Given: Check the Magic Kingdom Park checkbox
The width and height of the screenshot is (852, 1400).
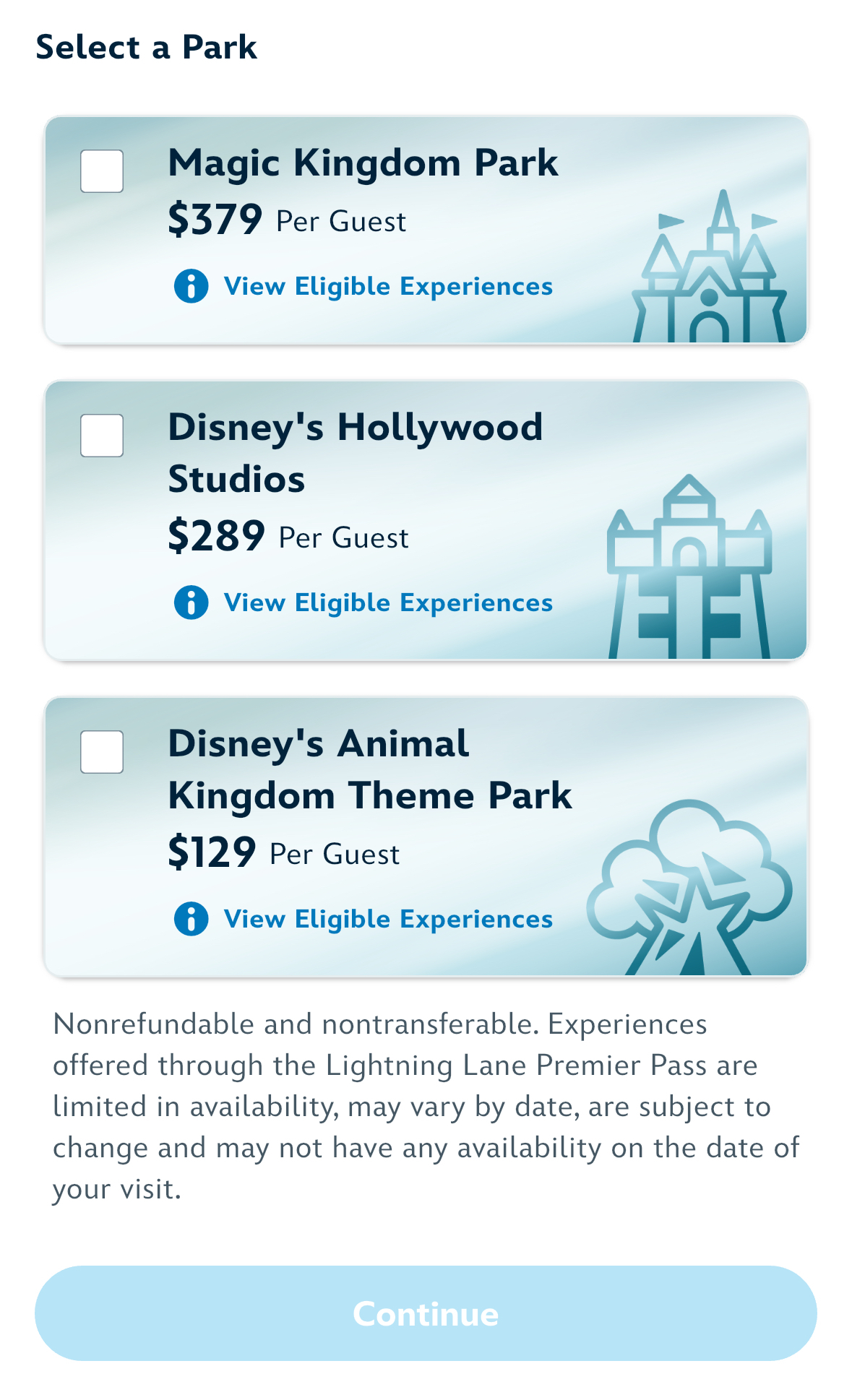Looking at the screenshot, I should pos(102,171).
